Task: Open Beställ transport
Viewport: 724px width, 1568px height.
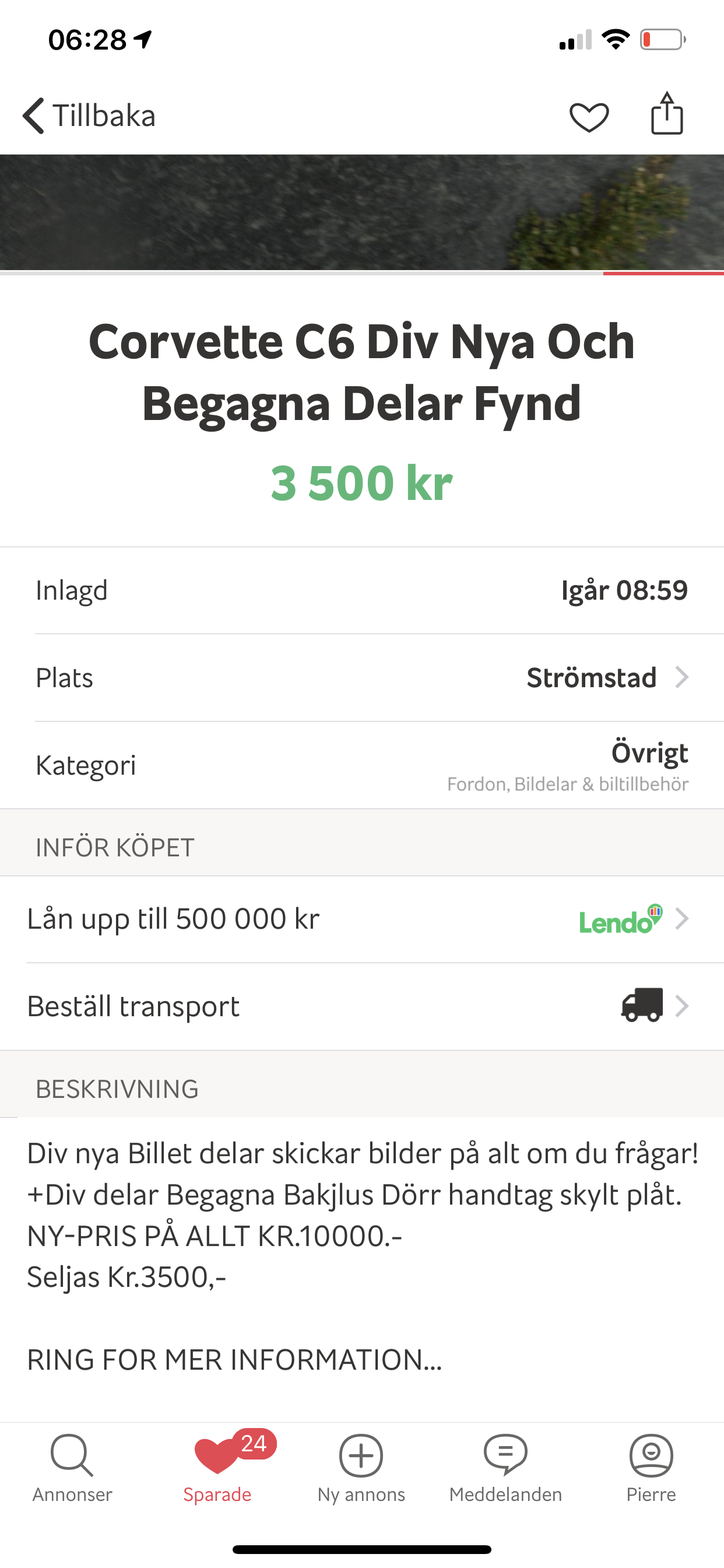Action: point(362,1006)
